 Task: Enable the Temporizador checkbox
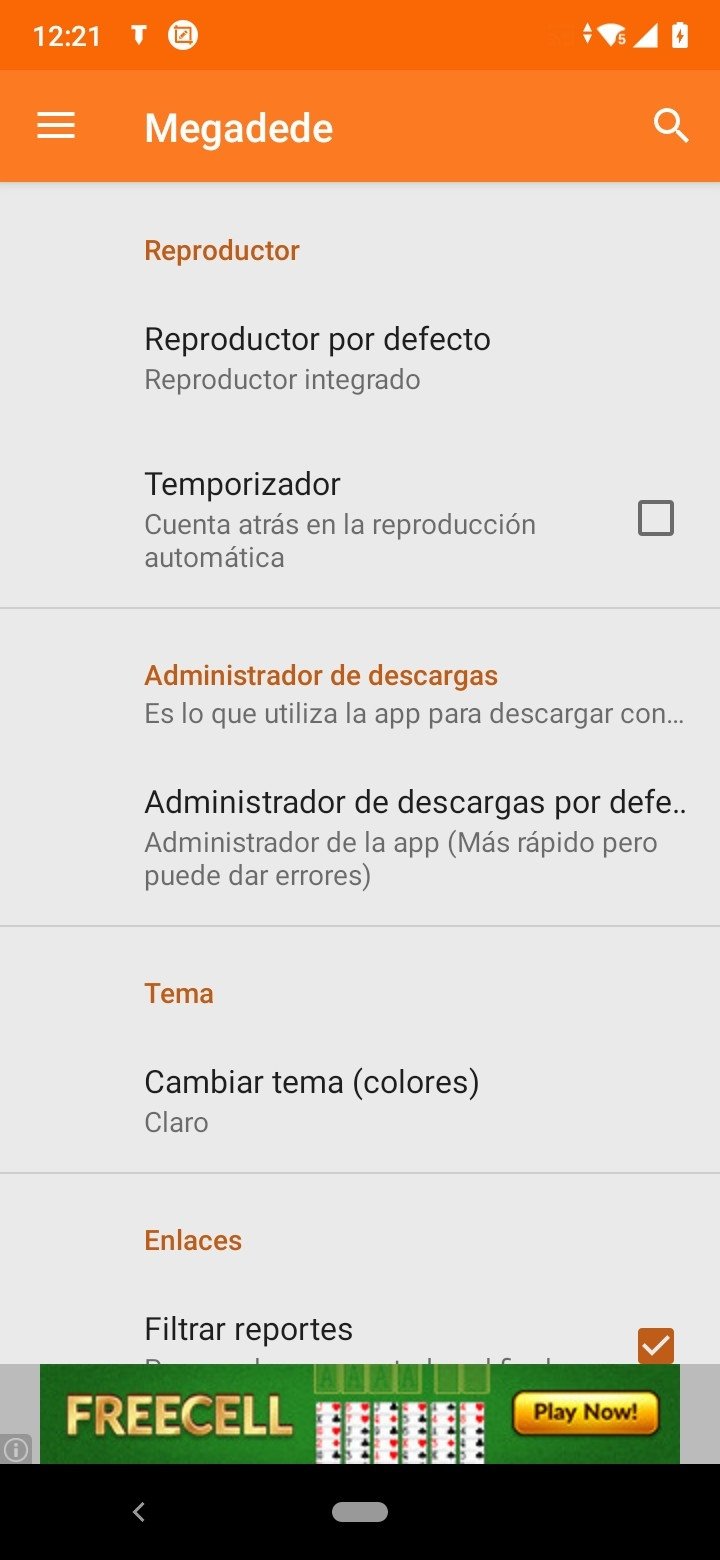[655, 518]
